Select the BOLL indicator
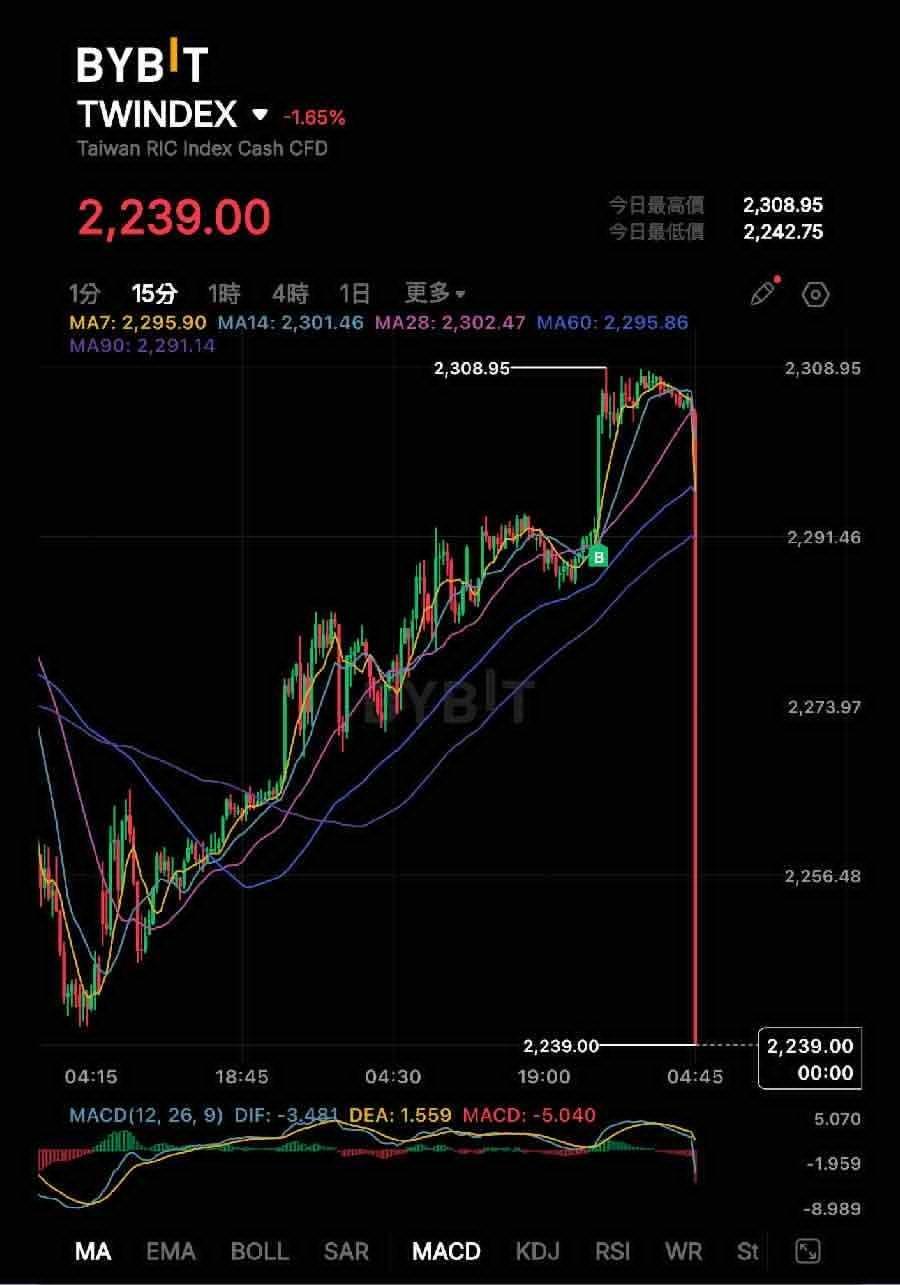 point(259,1251)
